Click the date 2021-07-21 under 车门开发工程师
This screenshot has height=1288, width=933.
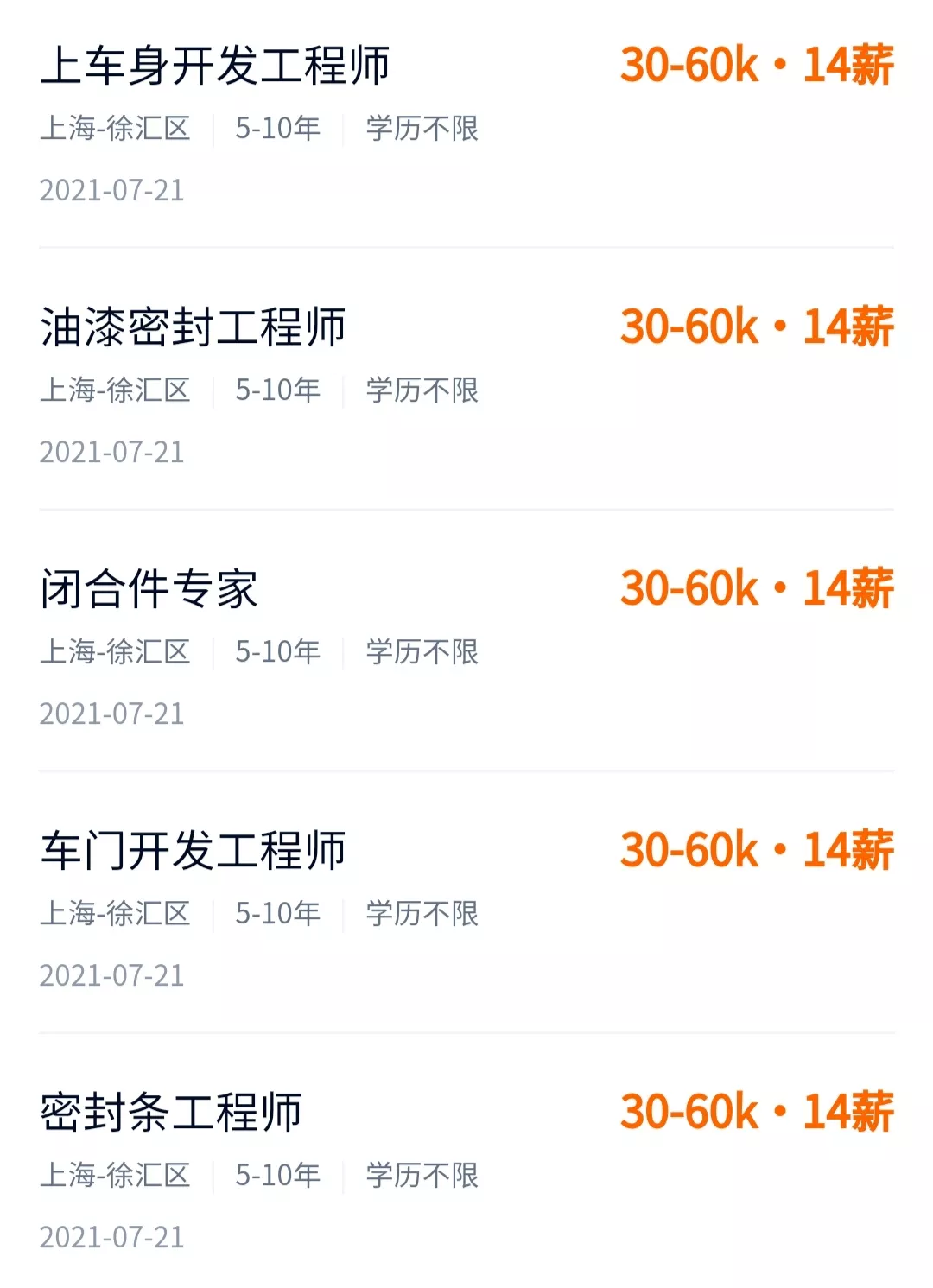point(113,976)
